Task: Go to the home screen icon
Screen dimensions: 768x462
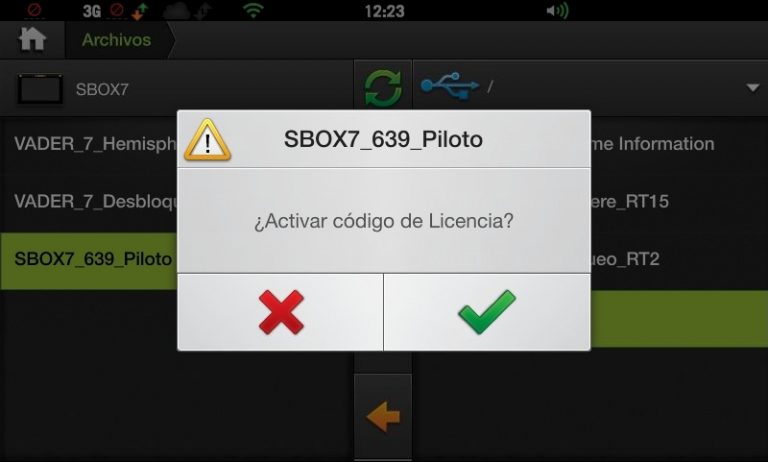Action: pyautogui.click(x=33, y=40)
